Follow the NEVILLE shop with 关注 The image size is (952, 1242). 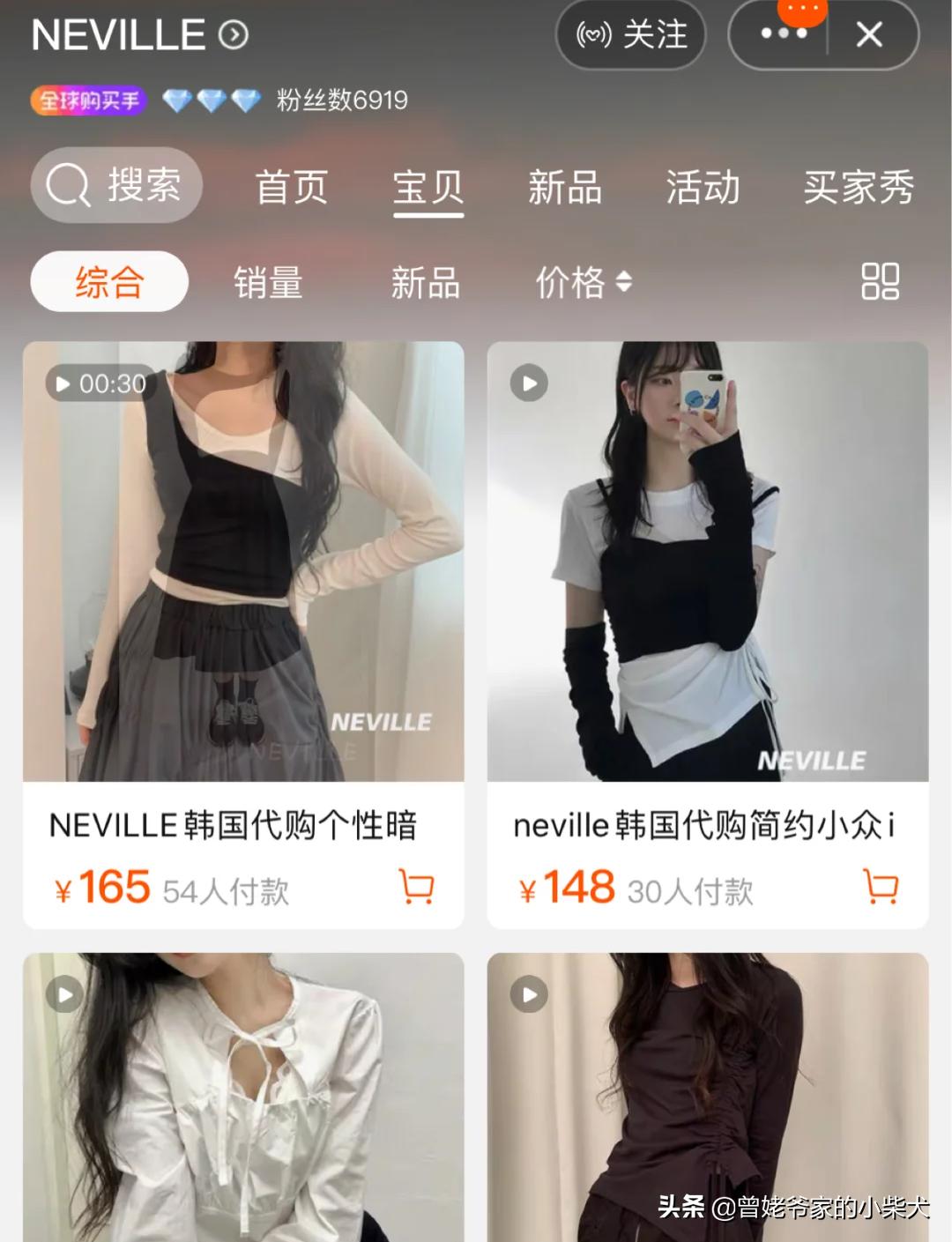coord(631,35)
